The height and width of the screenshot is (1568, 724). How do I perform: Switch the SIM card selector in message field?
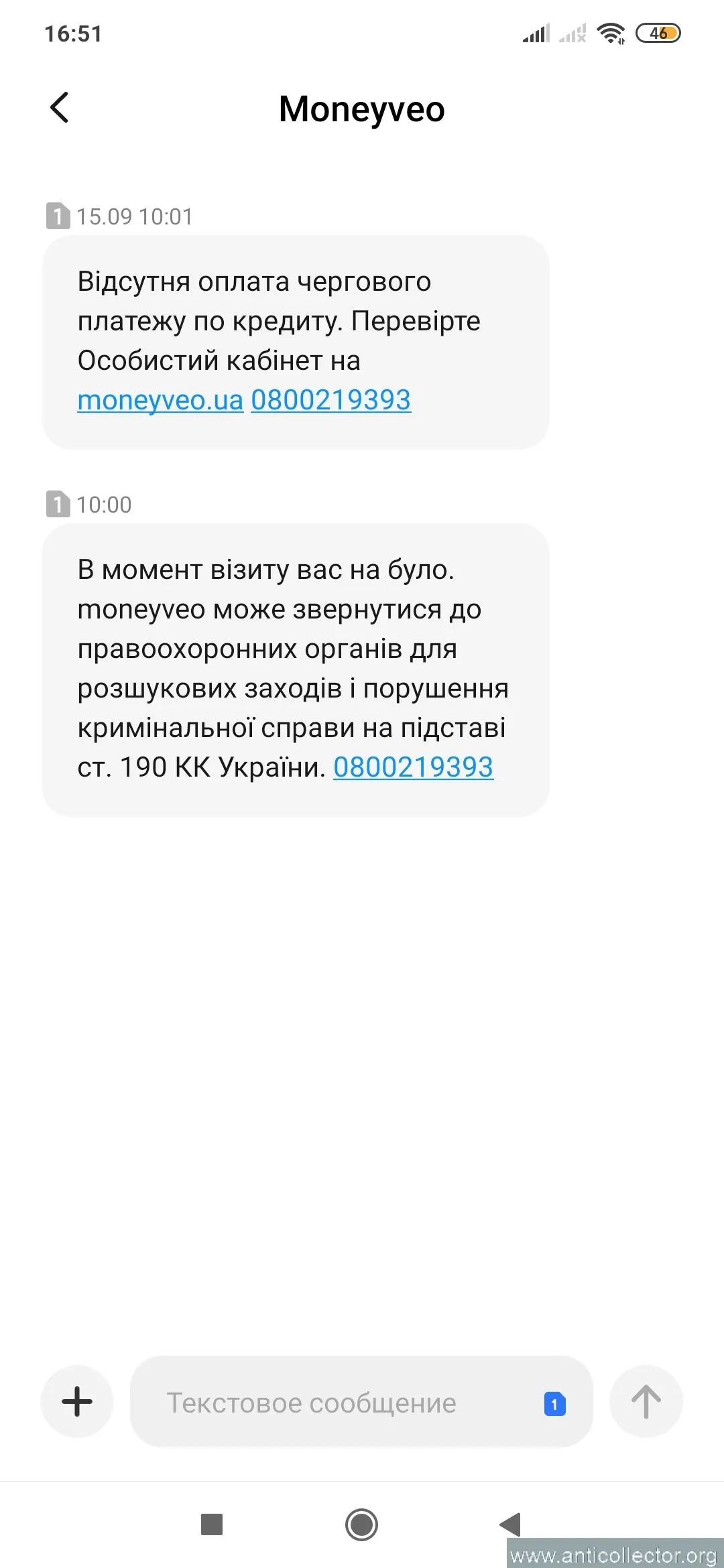[554, 1404]
